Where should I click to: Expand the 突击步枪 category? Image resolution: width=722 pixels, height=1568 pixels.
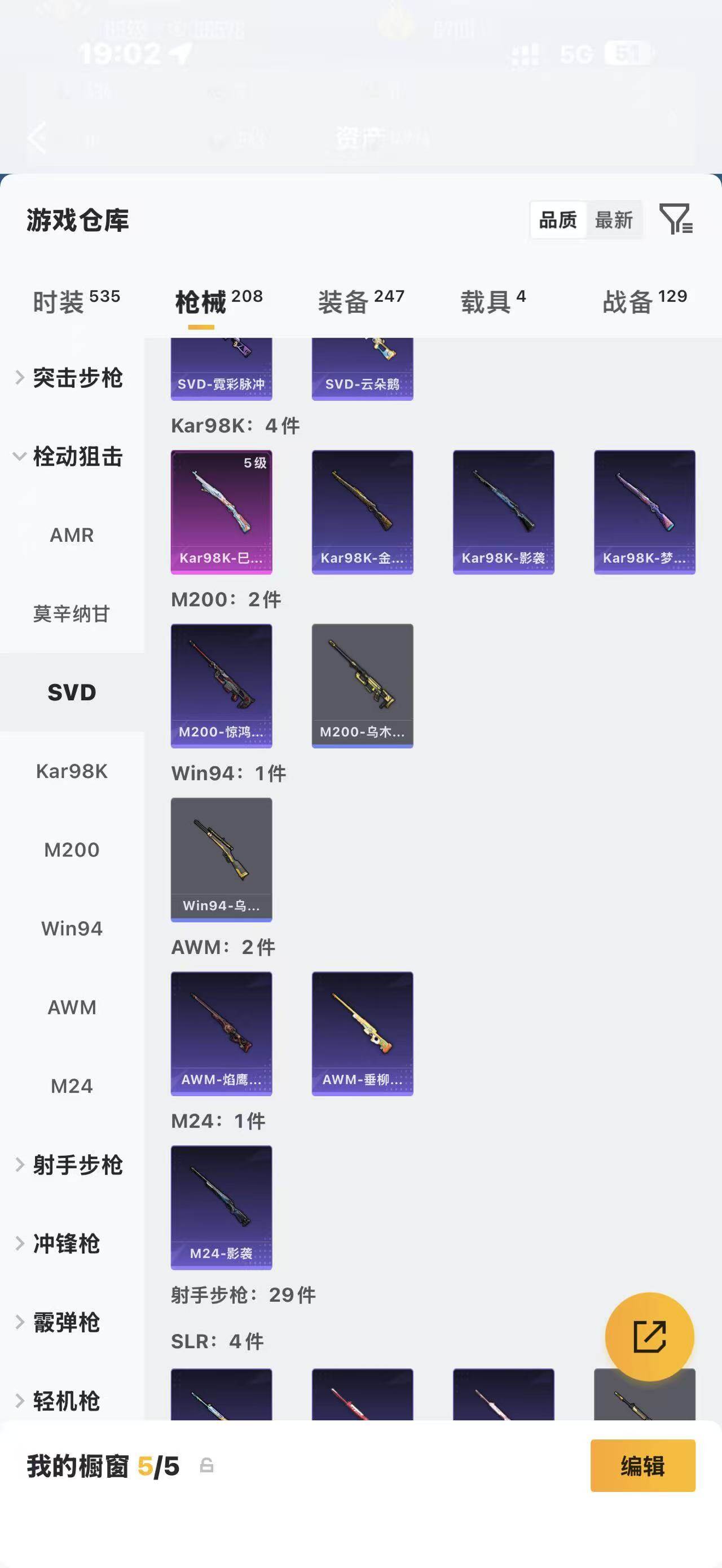pos(72,378)
